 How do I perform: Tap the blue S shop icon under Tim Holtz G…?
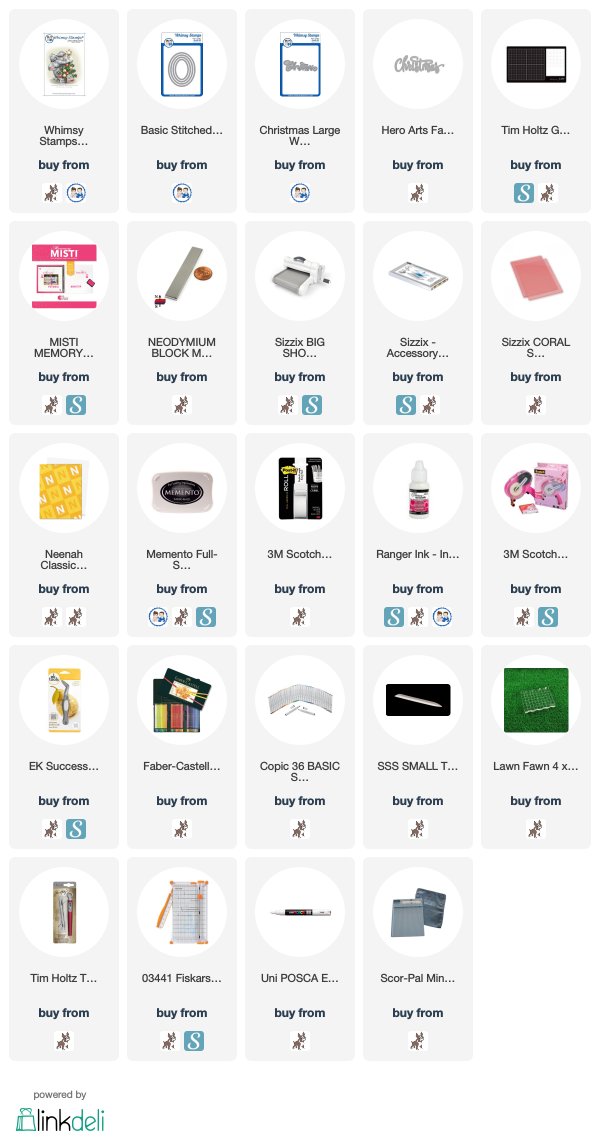coord(524,193)
